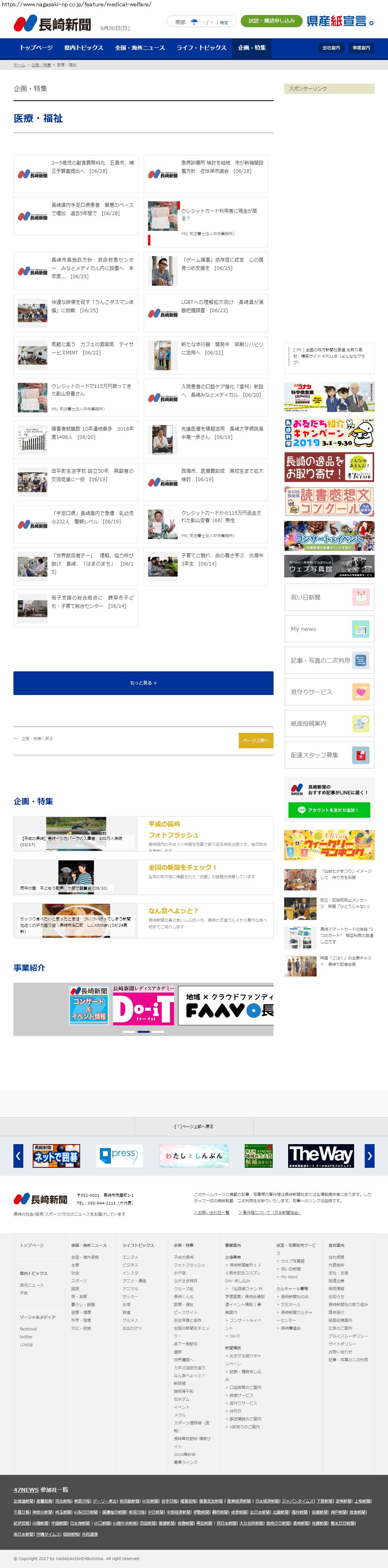The image size is (388, 1568).
Task: Add LINE friend via アカウントを友だち追加
Action: pos(329,809)
